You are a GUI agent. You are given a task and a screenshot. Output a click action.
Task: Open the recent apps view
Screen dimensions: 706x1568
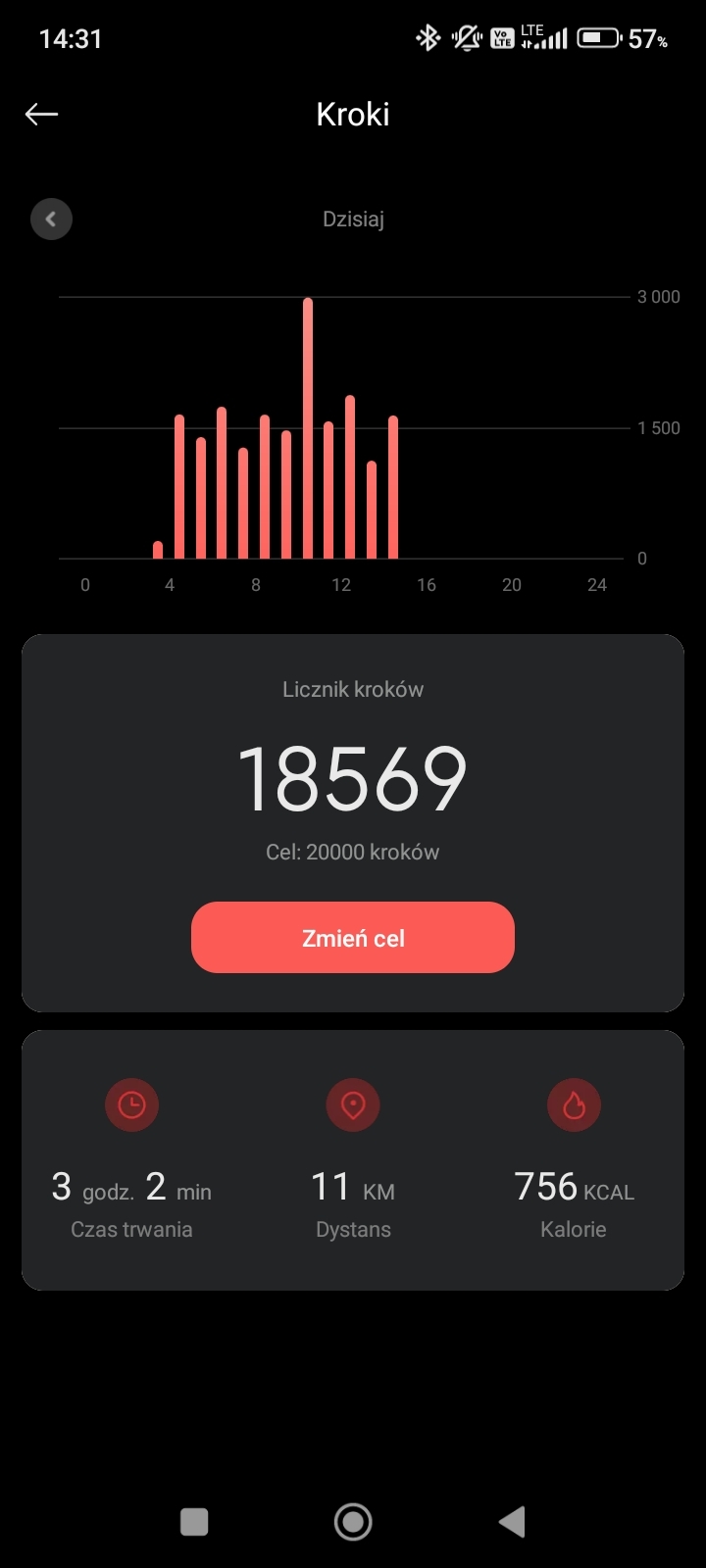tap(194, 1522)
